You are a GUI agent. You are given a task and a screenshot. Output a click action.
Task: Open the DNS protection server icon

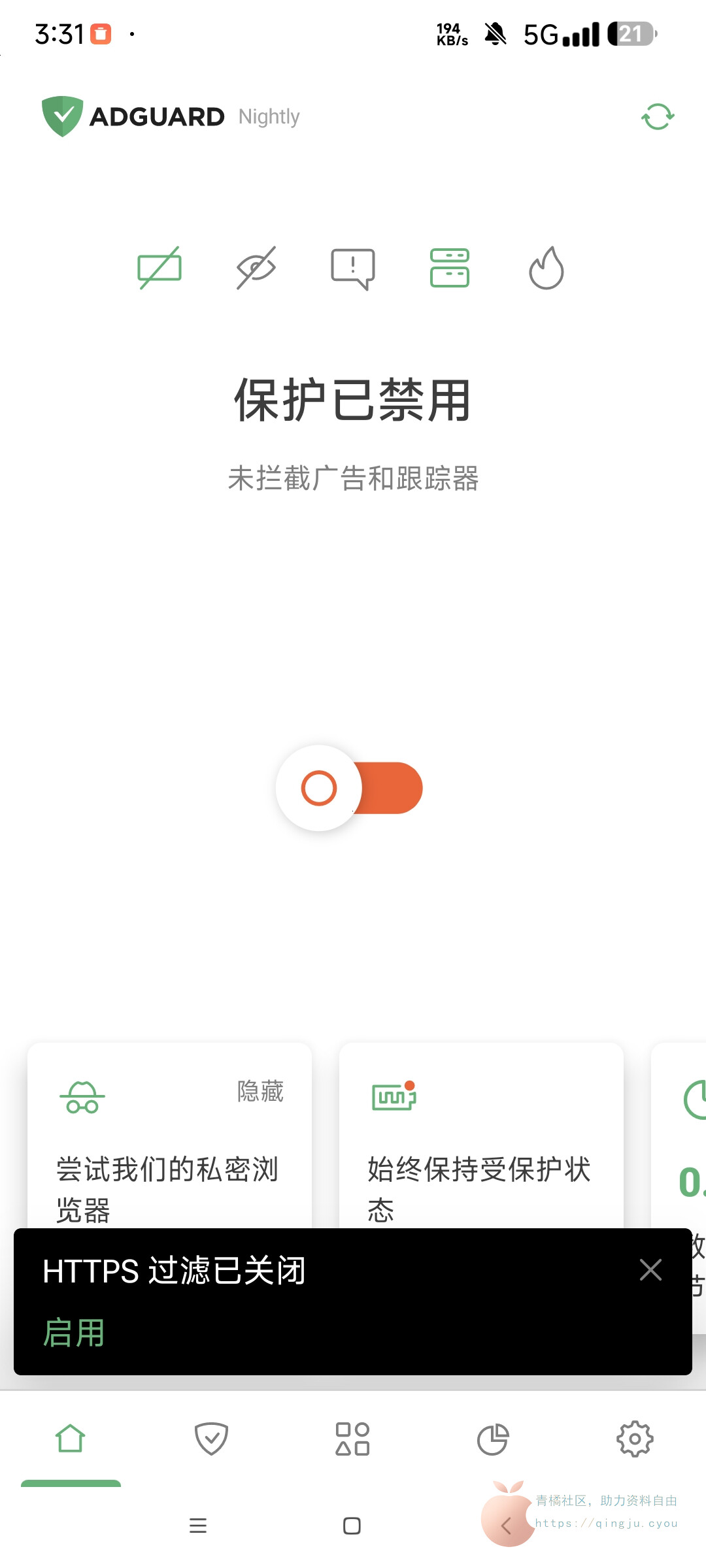pos(450,268)
